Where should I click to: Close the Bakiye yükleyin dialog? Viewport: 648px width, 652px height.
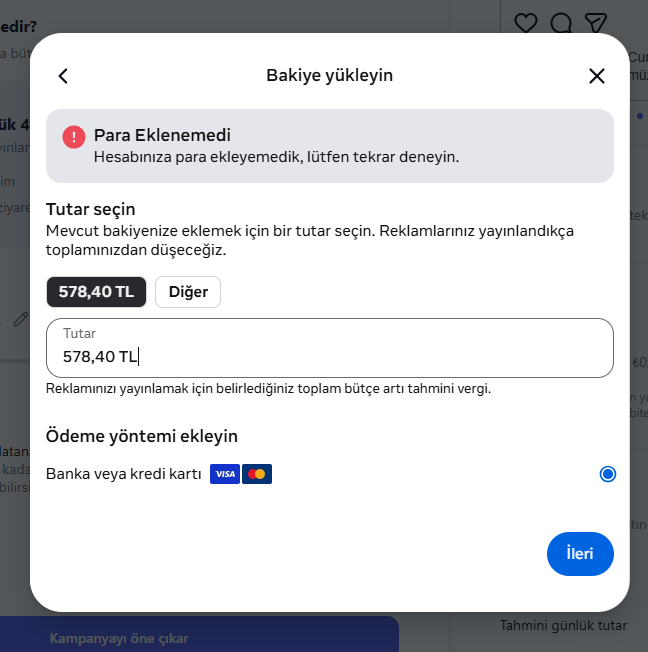[596, 76]
